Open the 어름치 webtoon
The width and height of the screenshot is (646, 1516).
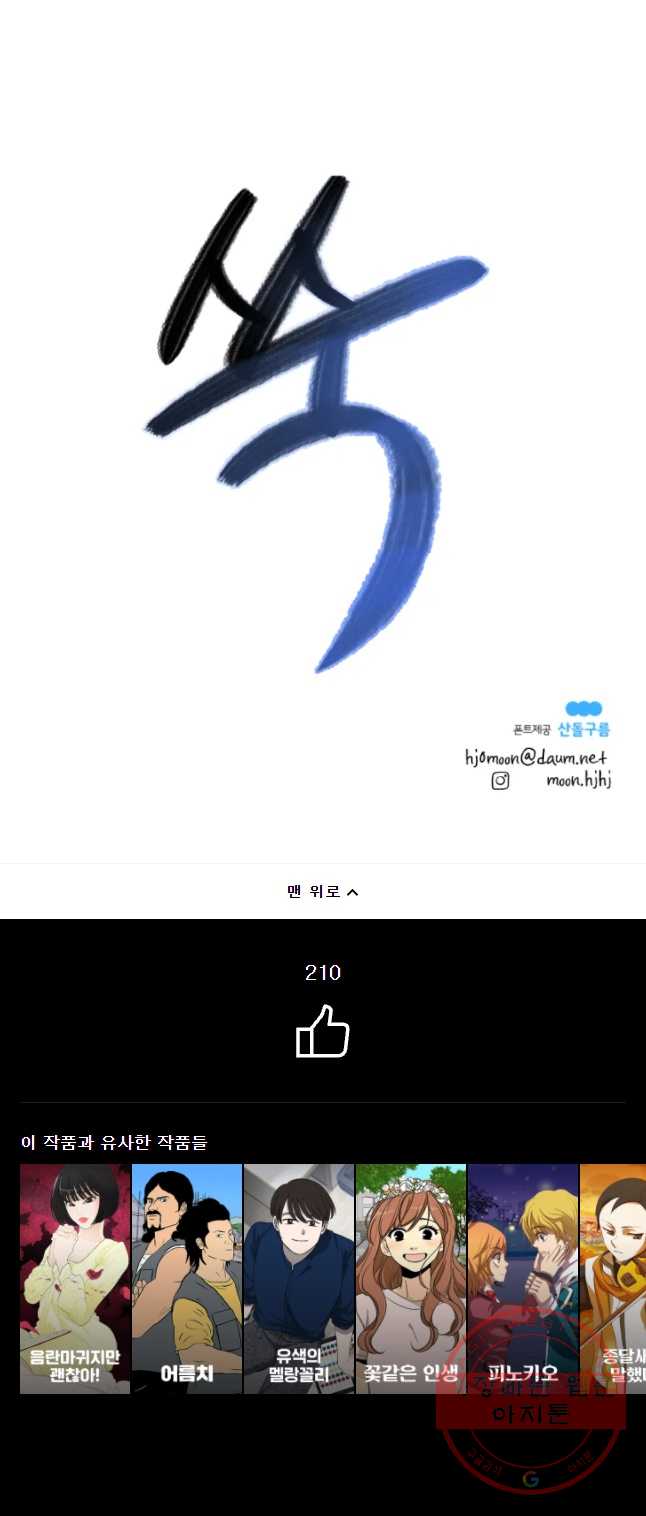coord(187,1278)
